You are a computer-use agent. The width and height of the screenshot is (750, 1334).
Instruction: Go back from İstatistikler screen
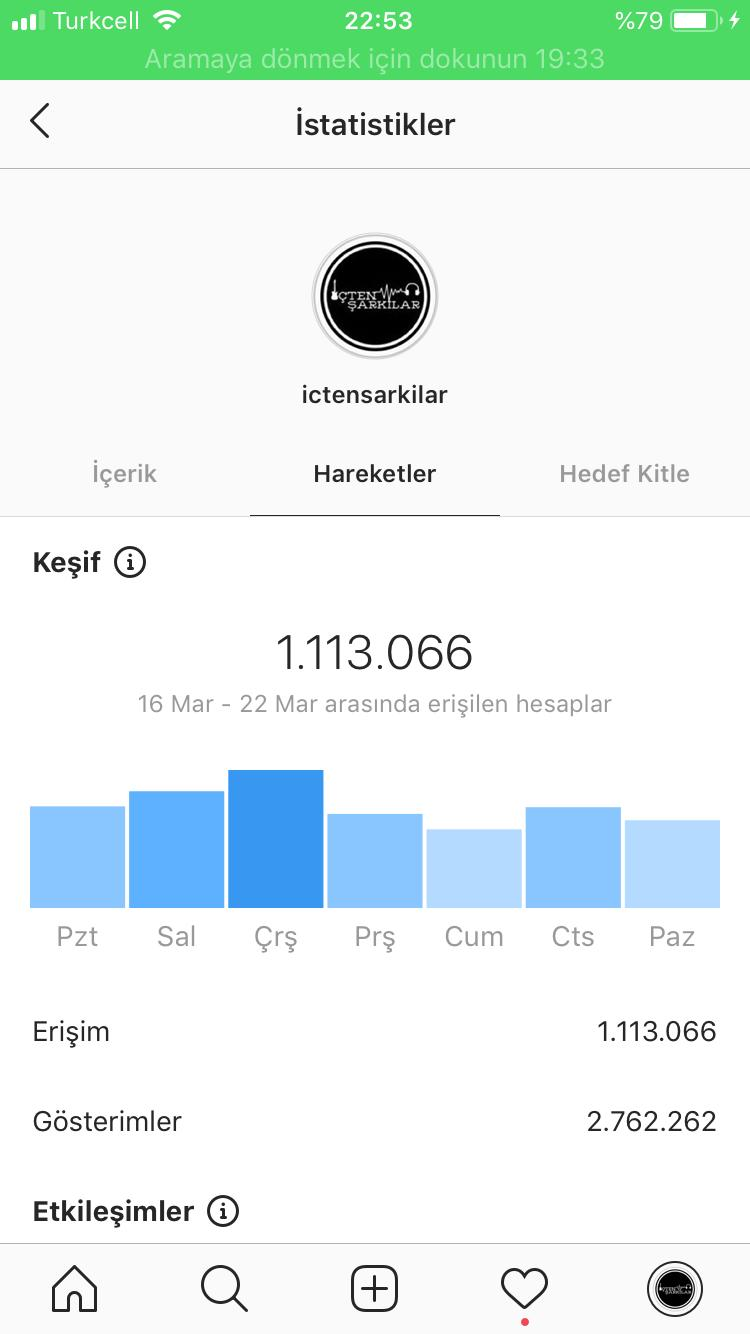(x=40, y=122)
